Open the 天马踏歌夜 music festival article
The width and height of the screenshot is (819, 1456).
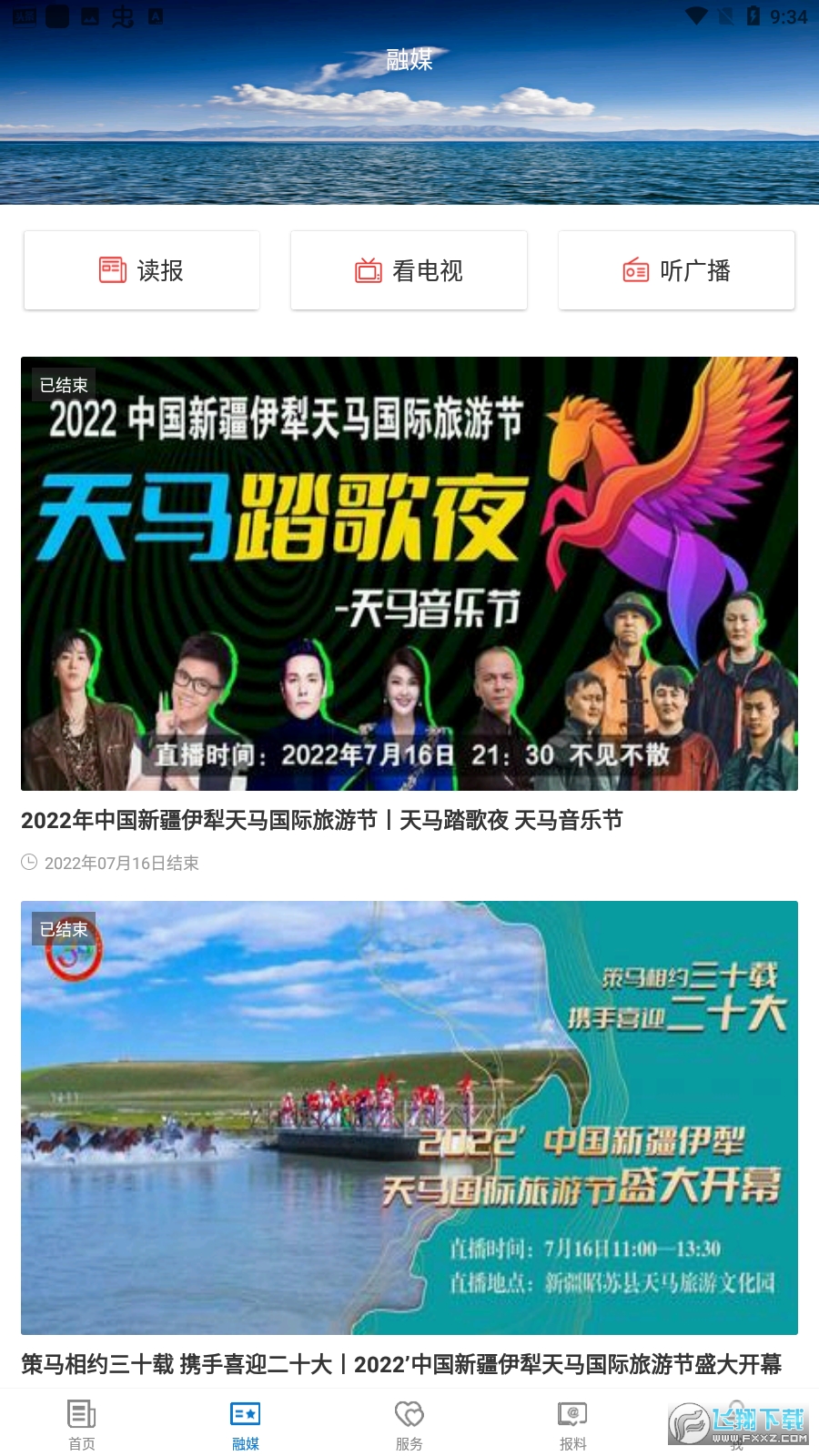(x=320, y=820)
